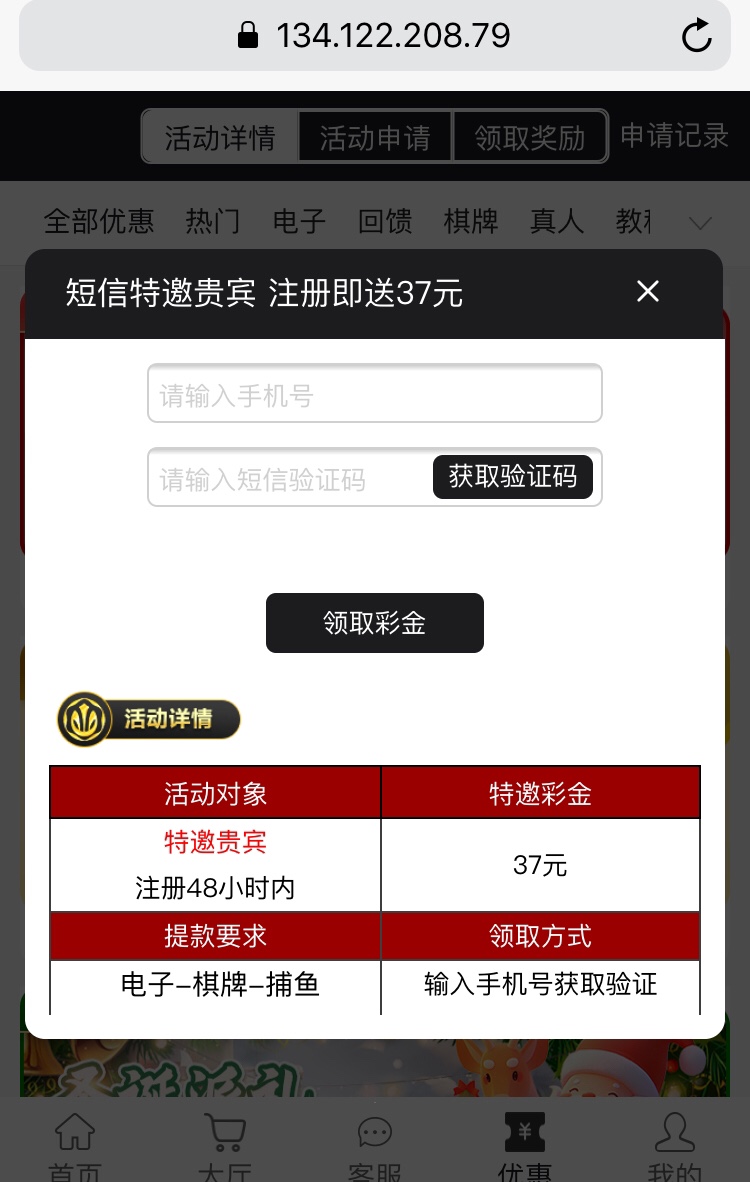
Task: Filter promotions by 热门
Action: [213, 221]
